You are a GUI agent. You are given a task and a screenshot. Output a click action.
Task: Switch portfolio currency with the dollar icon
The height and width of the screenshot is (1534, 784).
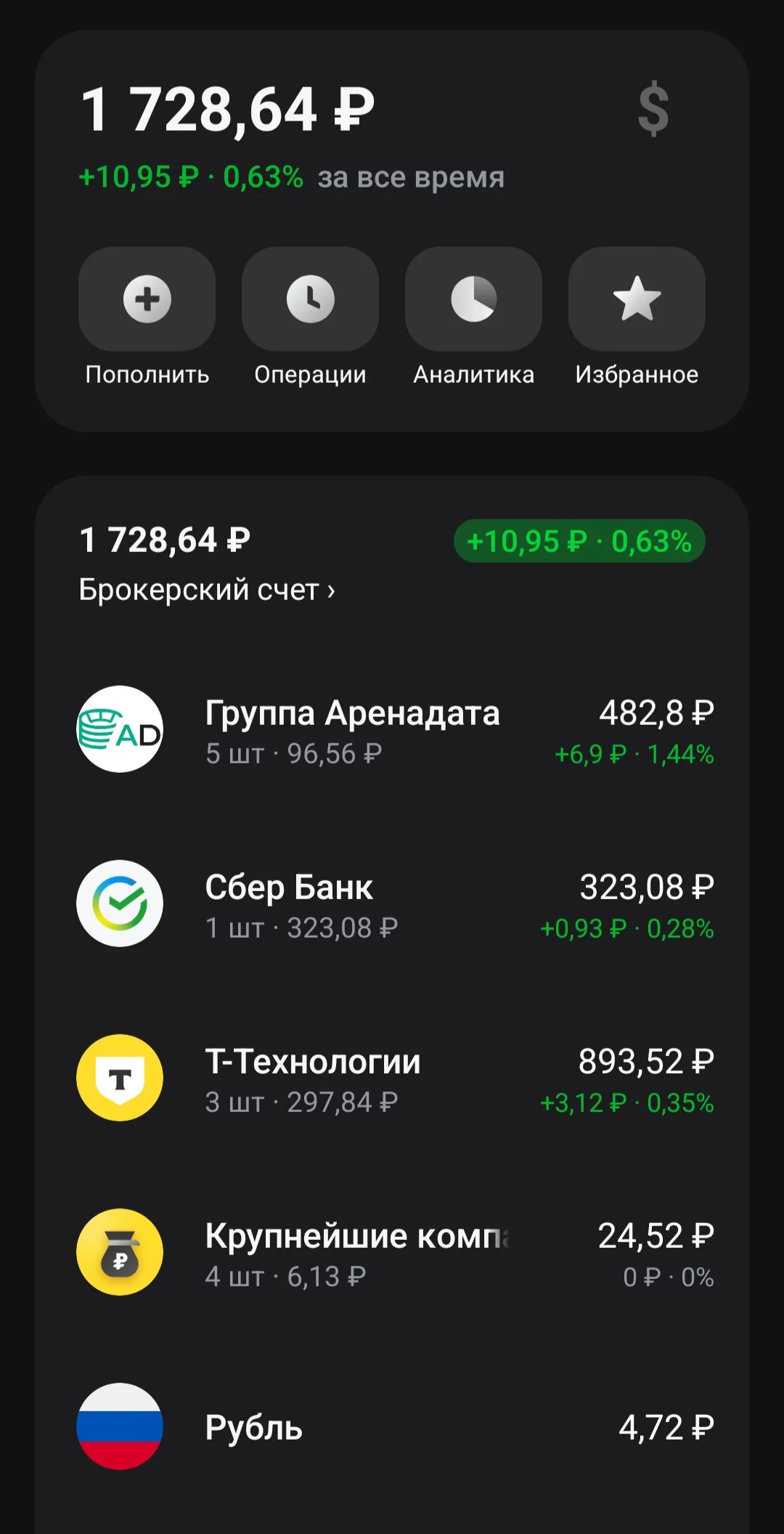[x=653, y=109]
